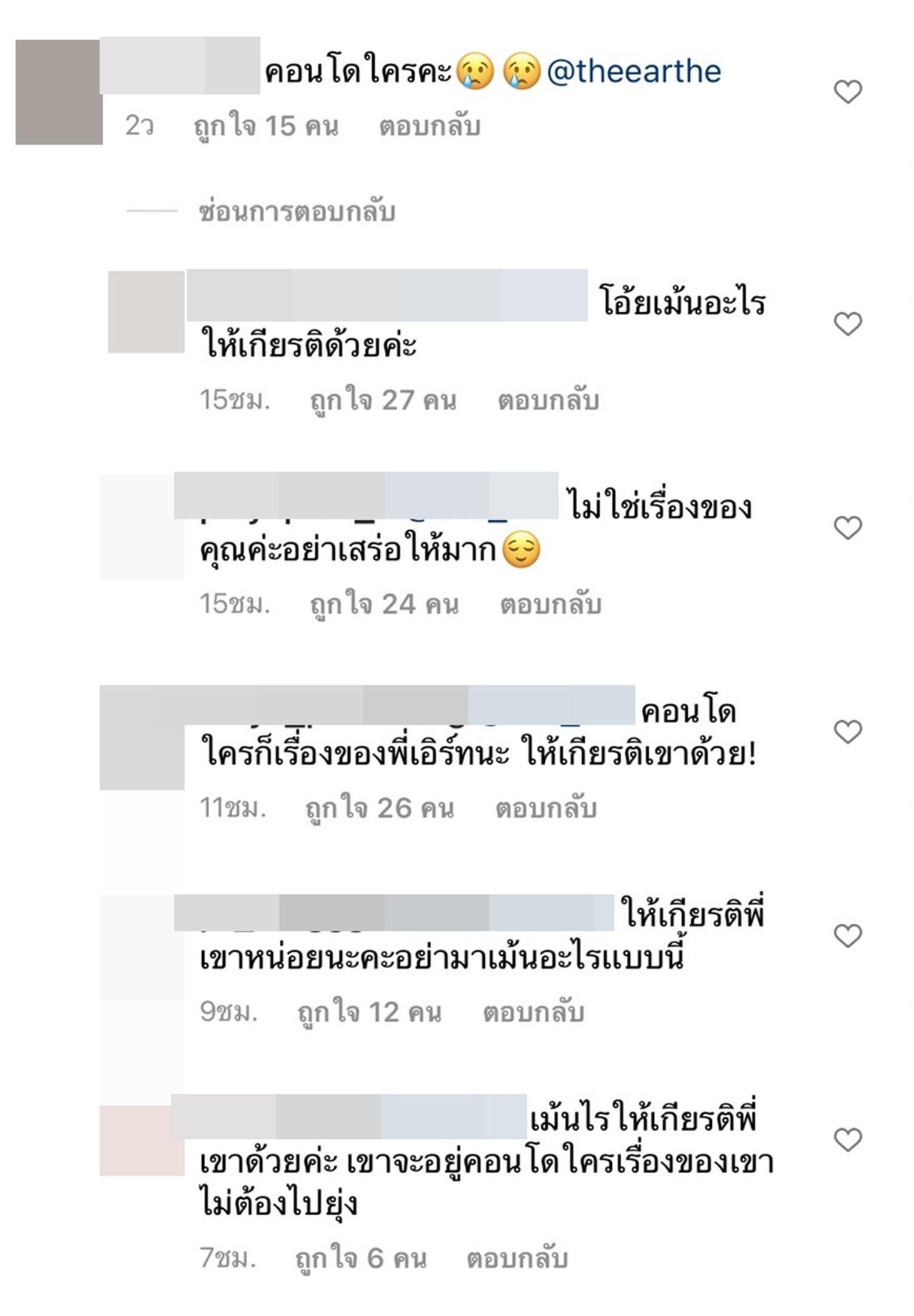Reply to the comment with 27 likes
914x1316 pixels.
point(548,400)
